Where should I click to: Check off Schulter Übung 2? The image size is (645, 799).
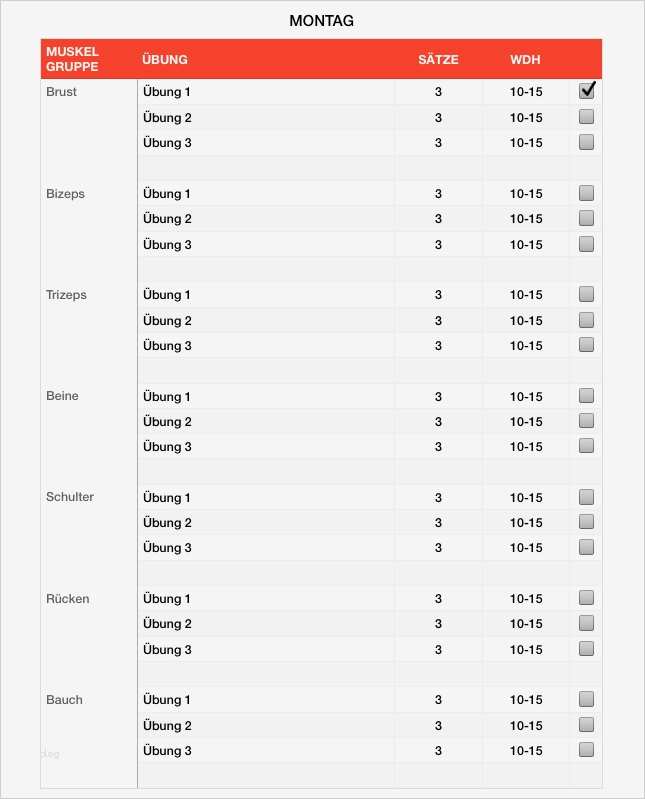click(586, 522)
